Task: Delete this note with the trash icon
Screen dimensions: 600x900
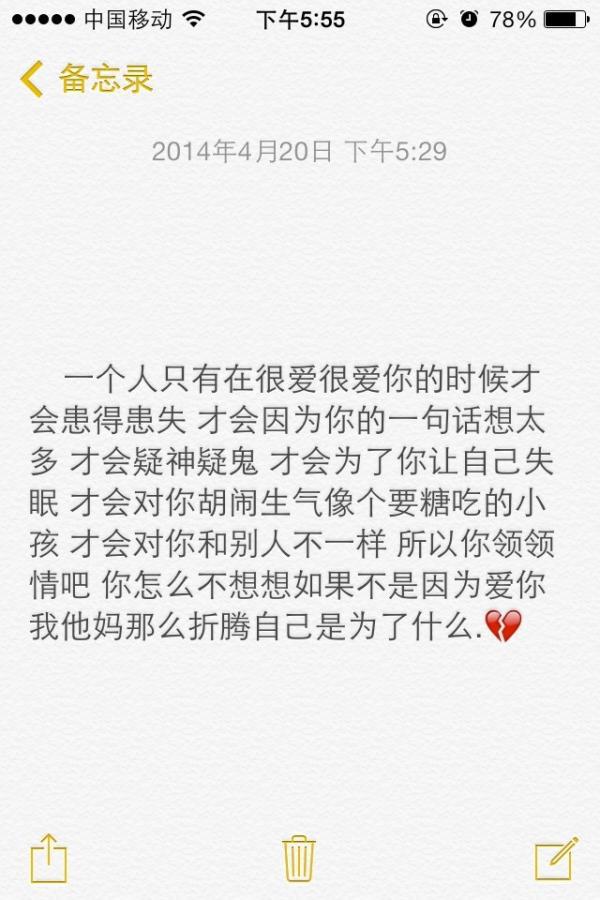Action: 299,859
